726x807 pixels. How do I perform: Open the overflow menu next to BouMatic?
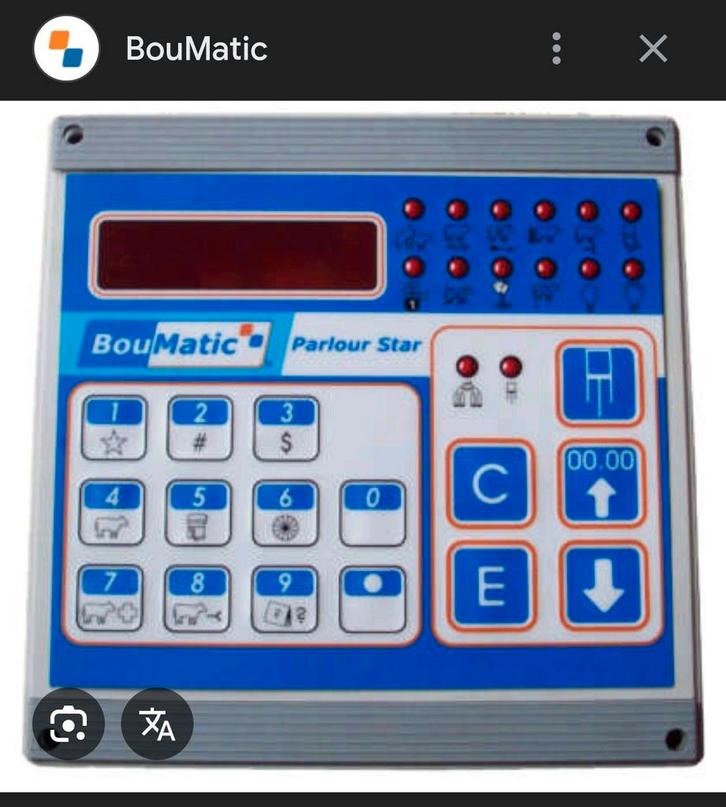point(557,48)
